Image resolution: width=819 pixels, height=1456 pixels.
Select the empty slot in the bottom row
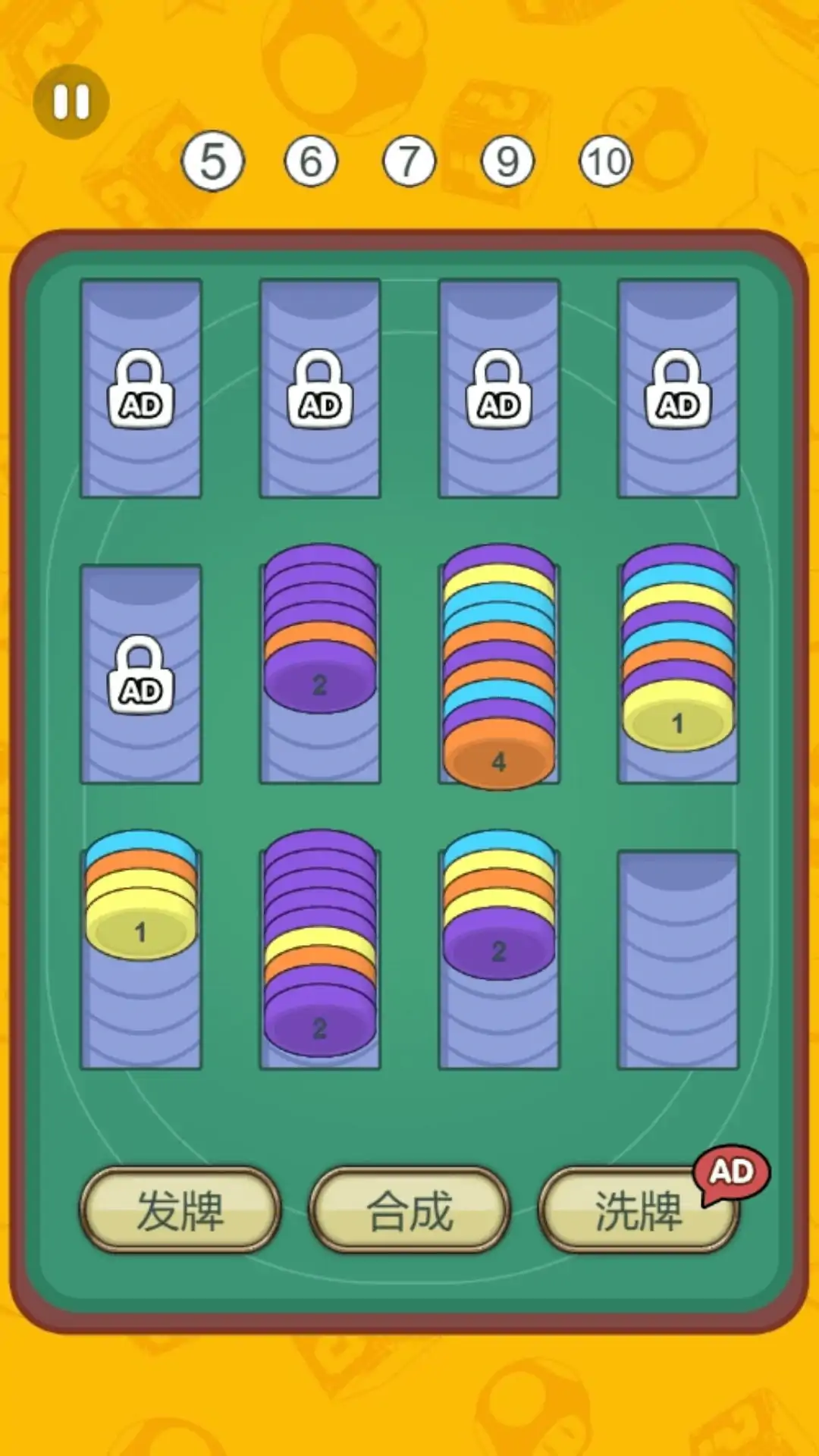pyautogui.click(x=678, y=959)
